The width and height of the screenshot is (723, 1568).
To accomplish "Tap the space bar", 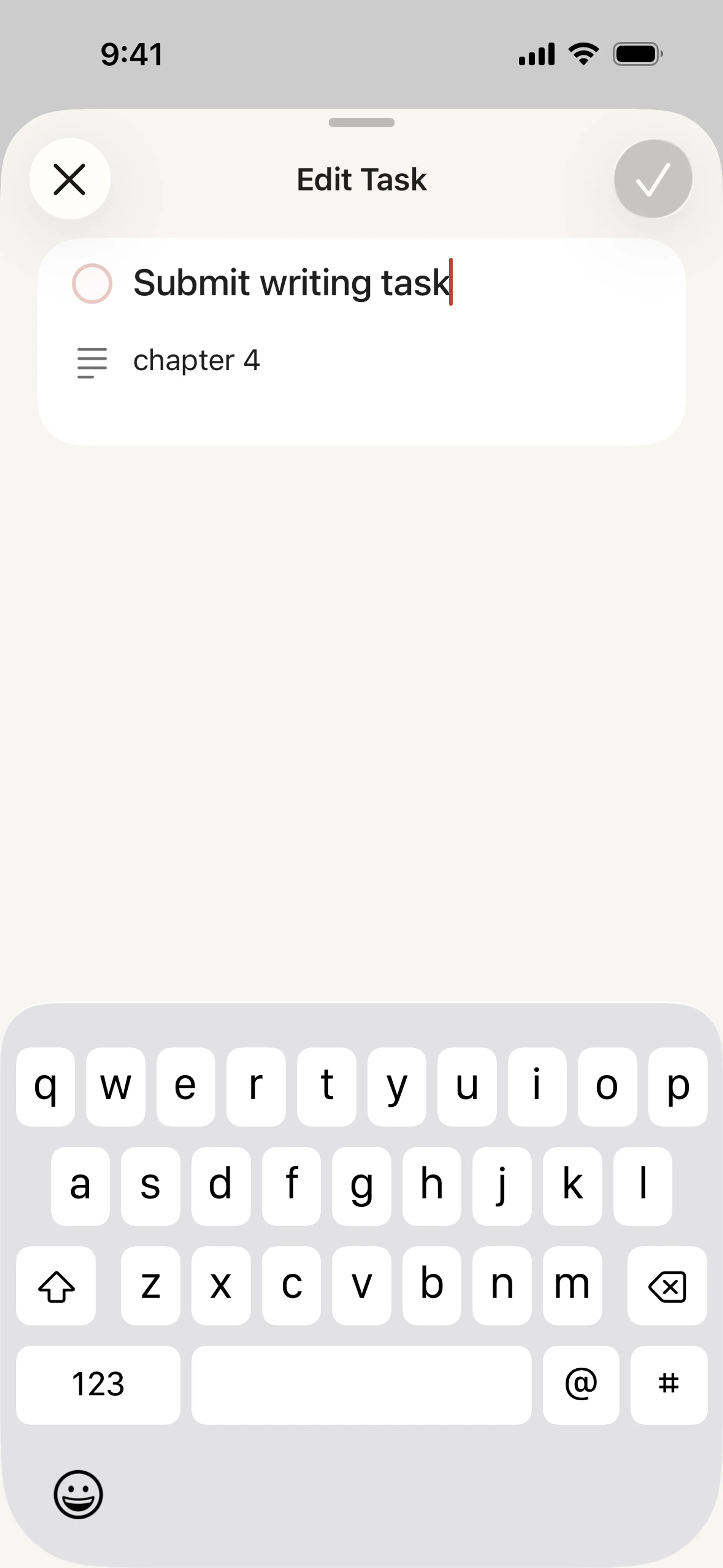I will pyautogui.click(x=361, y=1385).
